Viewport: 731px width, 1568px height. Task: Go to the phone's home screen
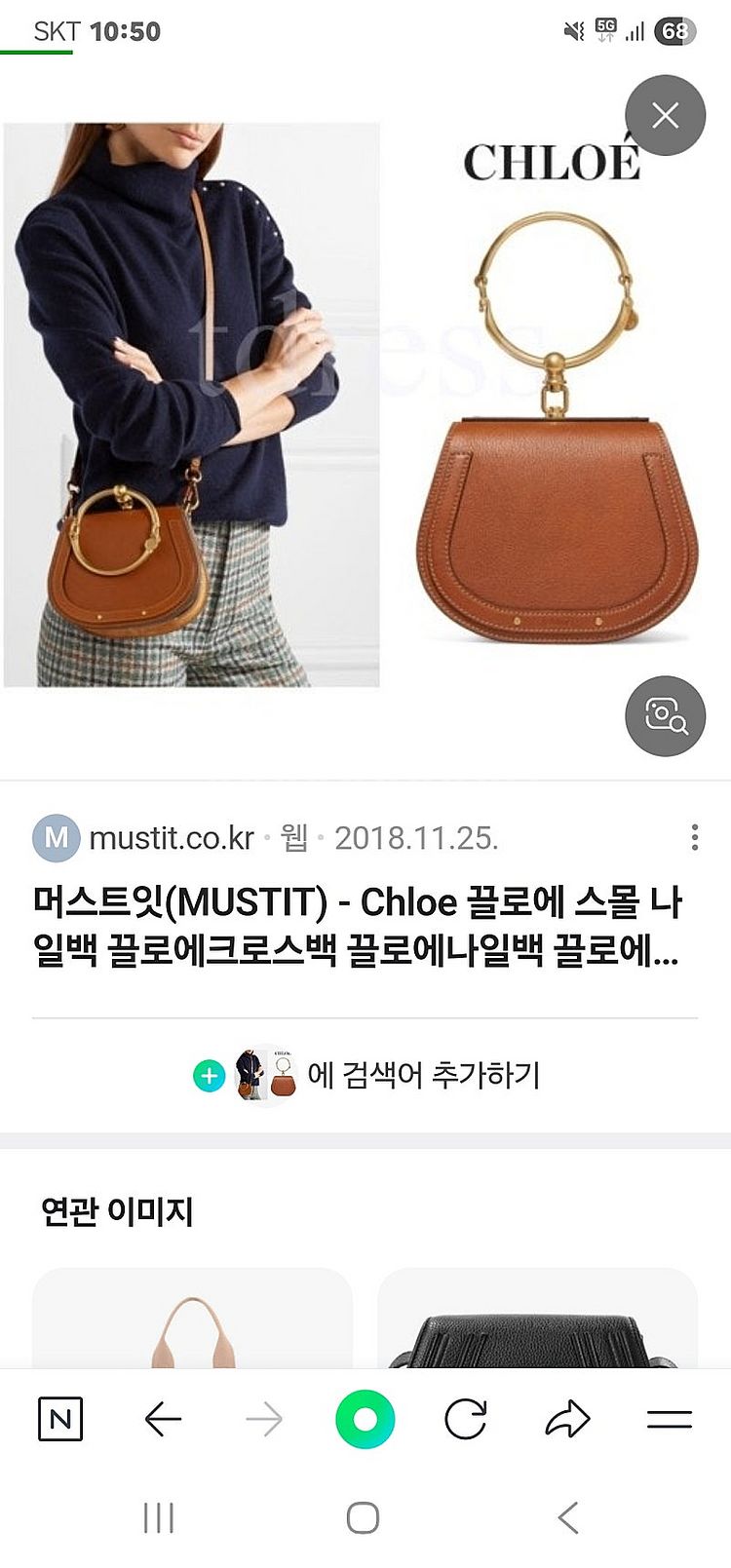coord(363,1517)
